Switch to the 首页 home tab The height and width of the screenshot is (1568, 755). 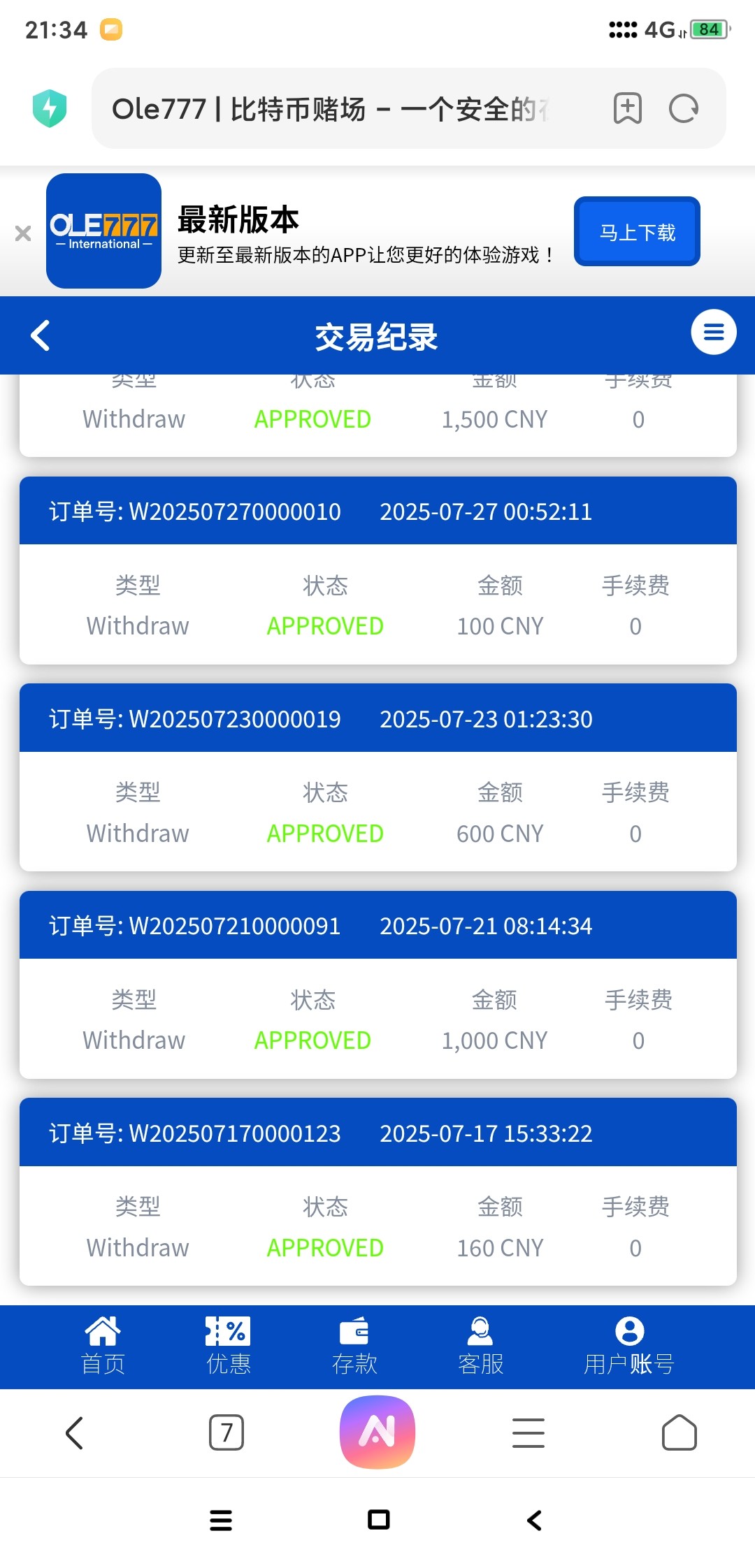(103, 1346)
